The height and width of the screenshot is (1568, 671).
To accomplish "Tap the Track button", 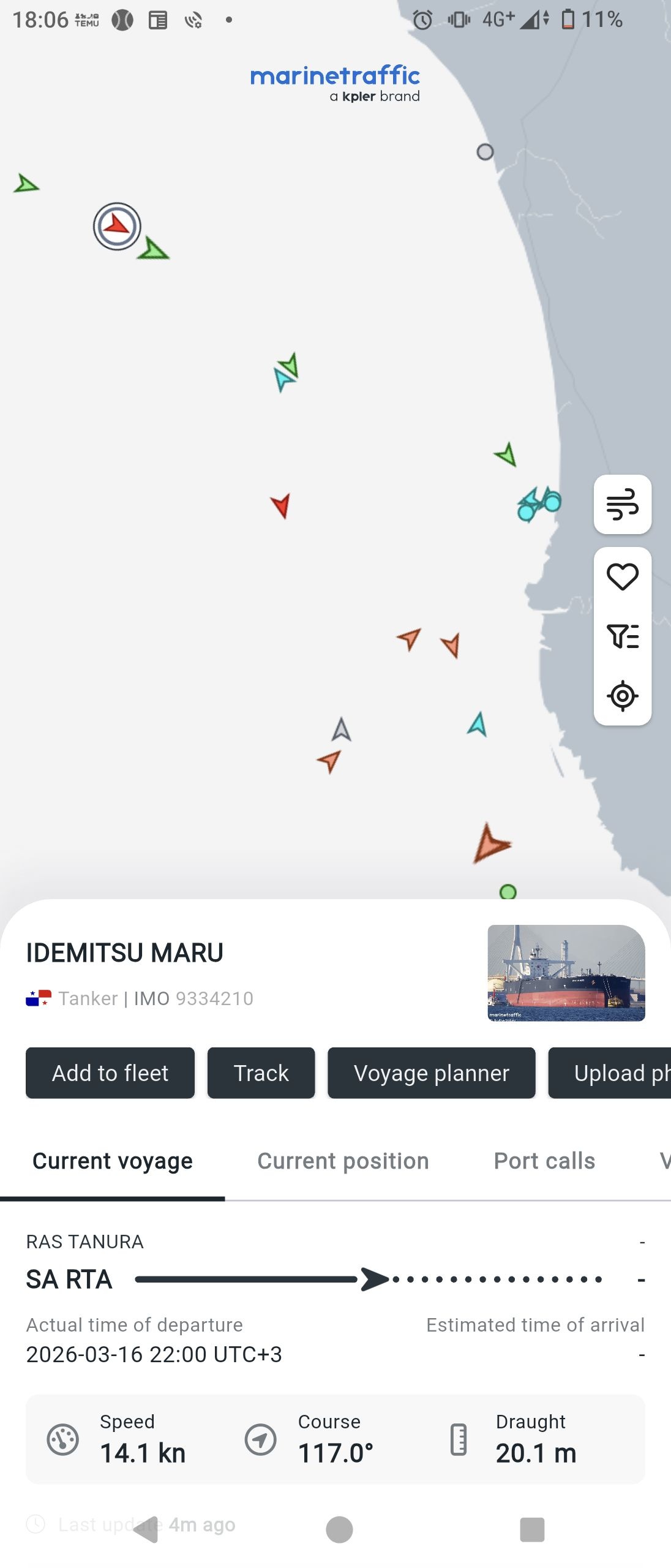I will [x=261, y=1073].
